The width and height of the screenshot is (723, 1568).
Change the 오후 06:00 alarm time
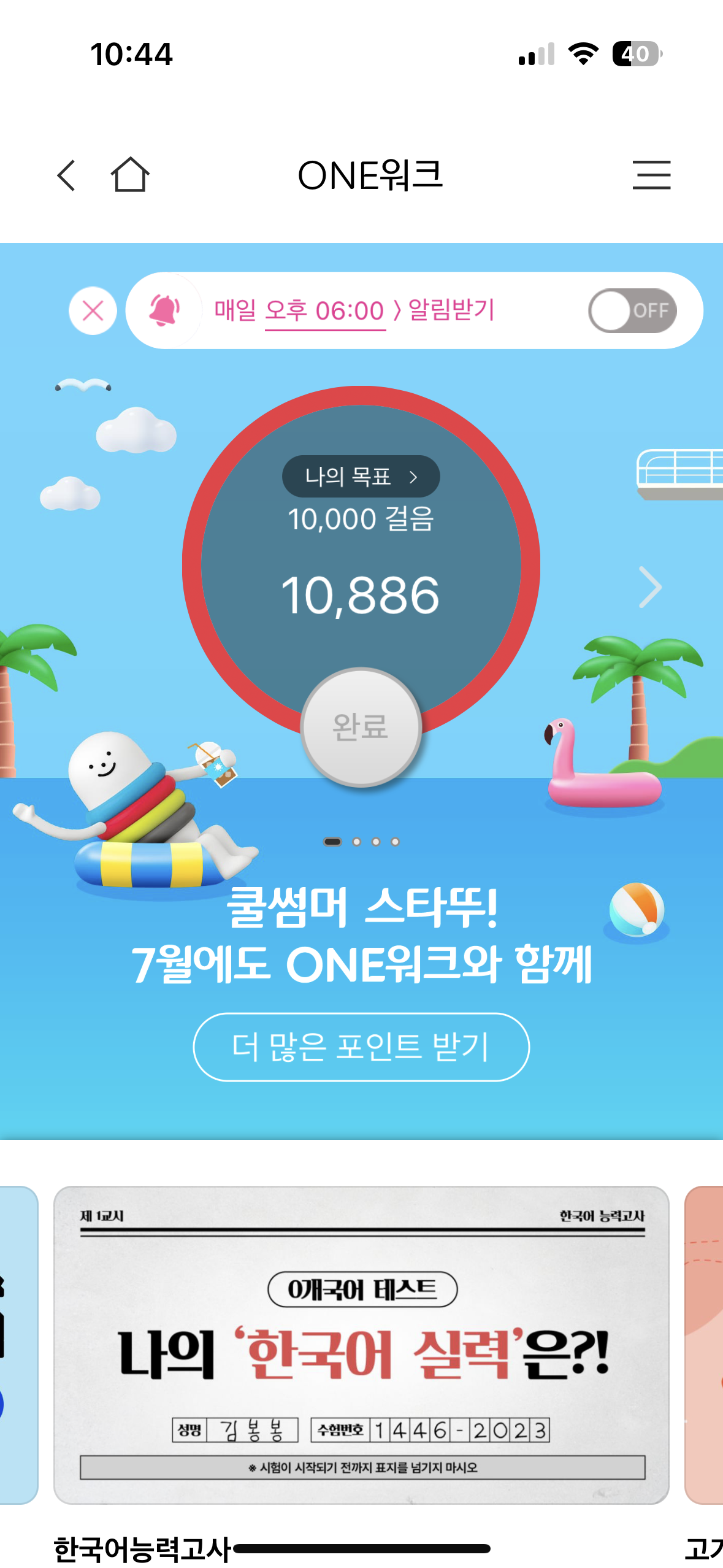tap(325, 311)
